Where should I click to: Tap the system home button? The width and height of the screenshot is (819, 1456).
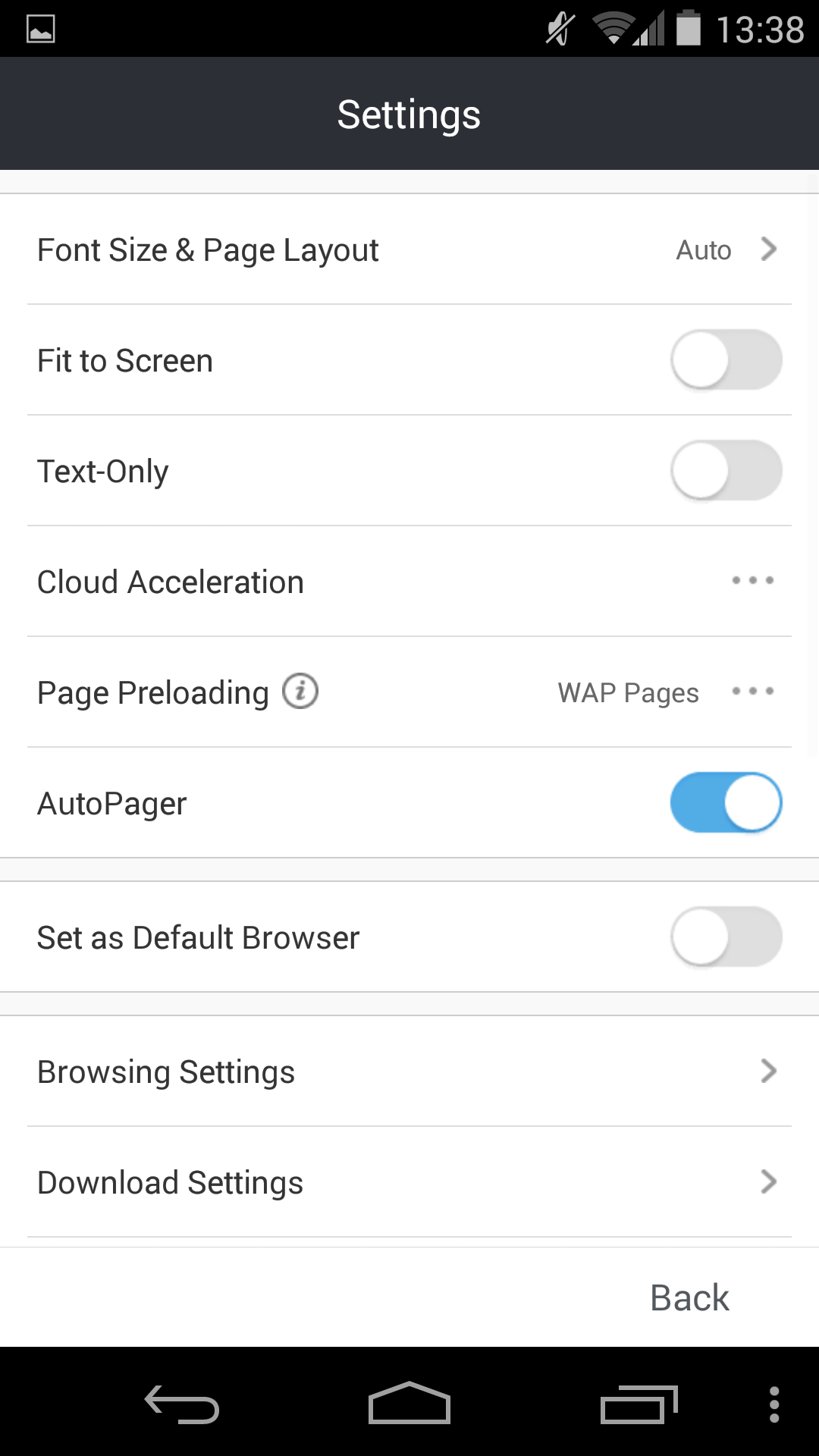coord(409,1403)
